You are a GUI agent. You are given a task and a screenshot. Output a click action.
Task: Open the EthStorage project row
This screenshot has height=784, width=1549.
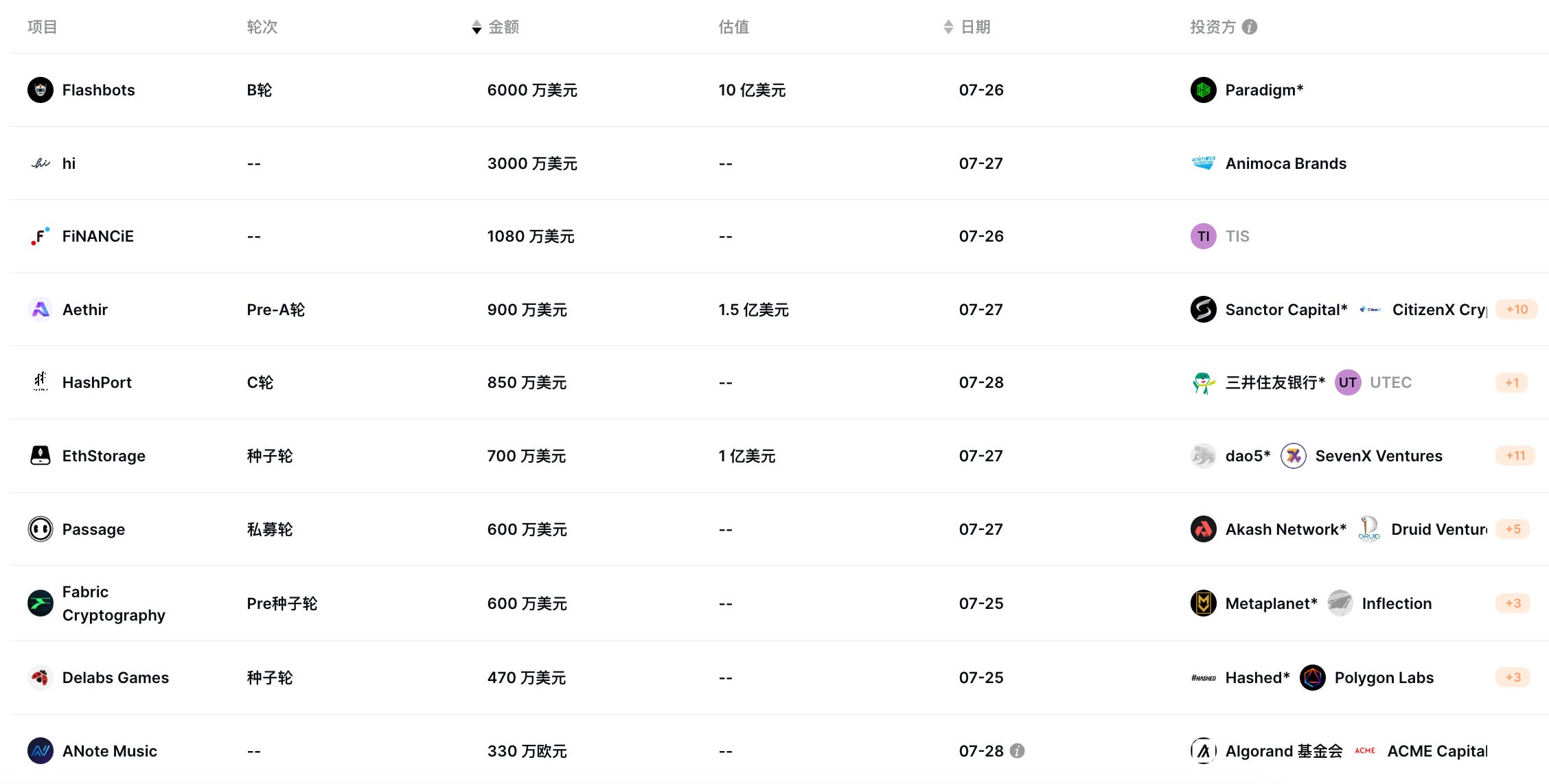tap(779, 456)
